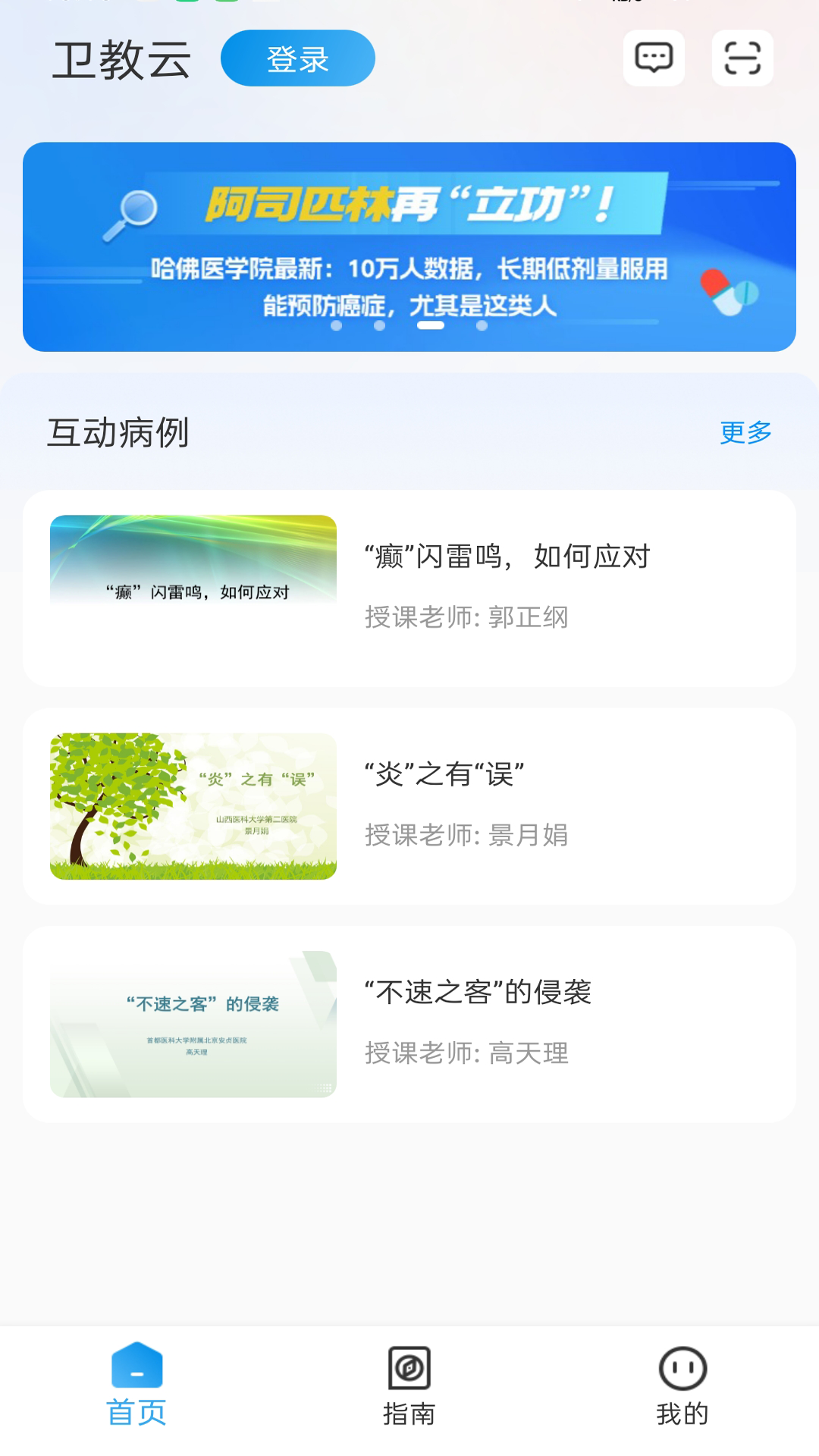
Task: Open the QR scan icon
Action: click(742, 58)
